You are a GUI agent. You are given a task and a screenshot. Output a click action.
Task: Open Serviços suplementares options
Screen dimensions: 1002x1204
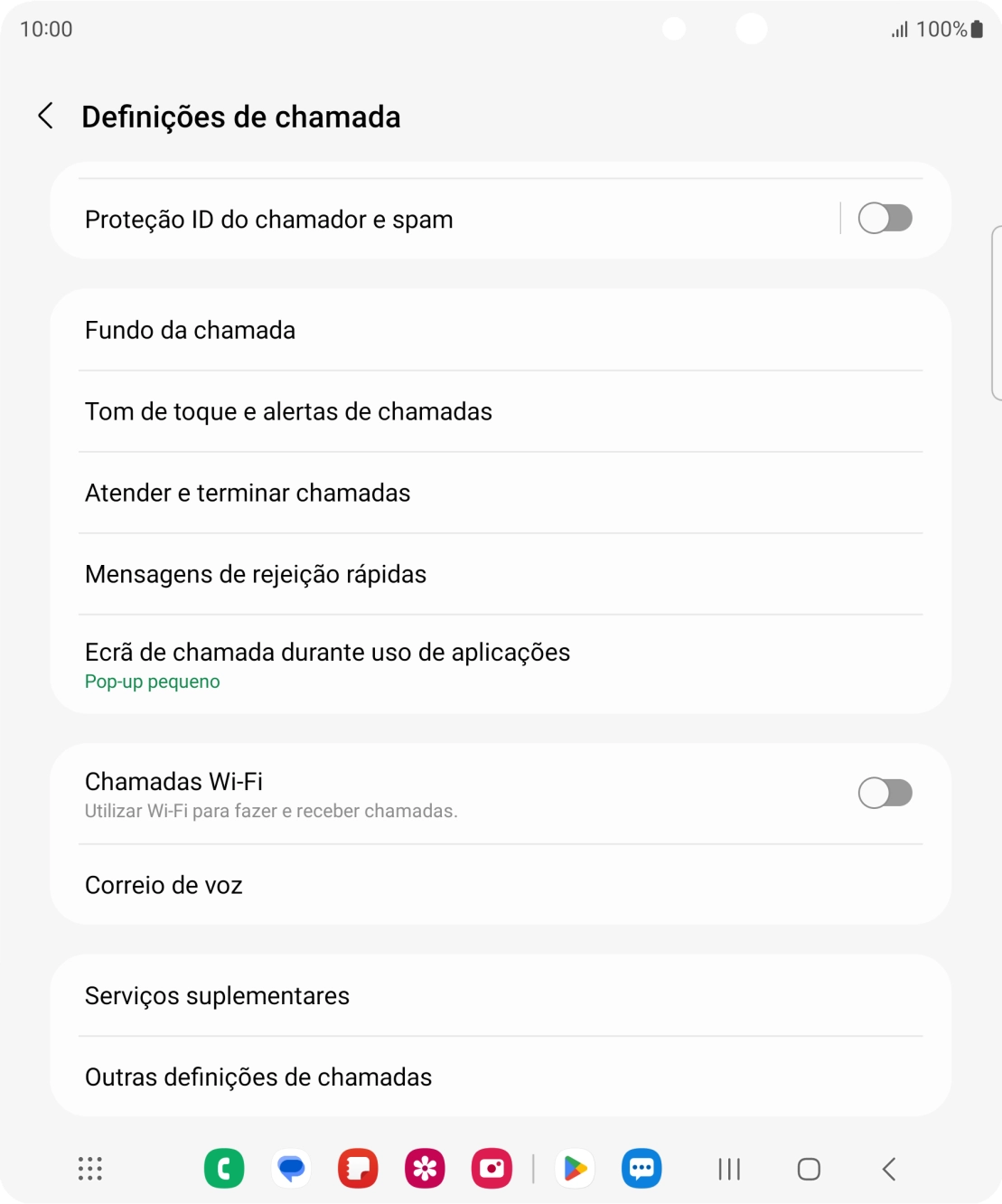click(217, 995)
